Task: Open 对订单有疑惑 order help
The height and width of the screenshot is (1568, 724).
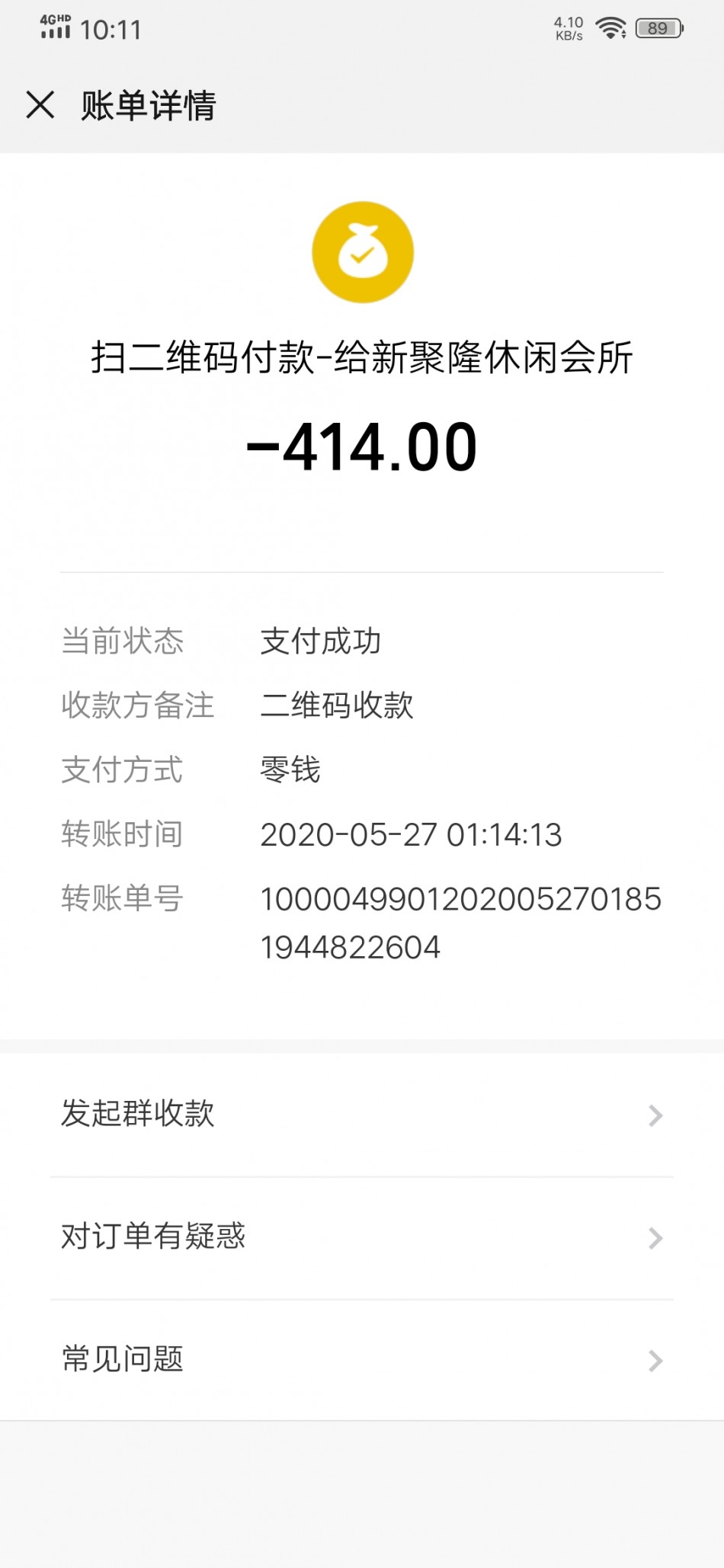Action: pyautogui.click(x=362, y=1238)
